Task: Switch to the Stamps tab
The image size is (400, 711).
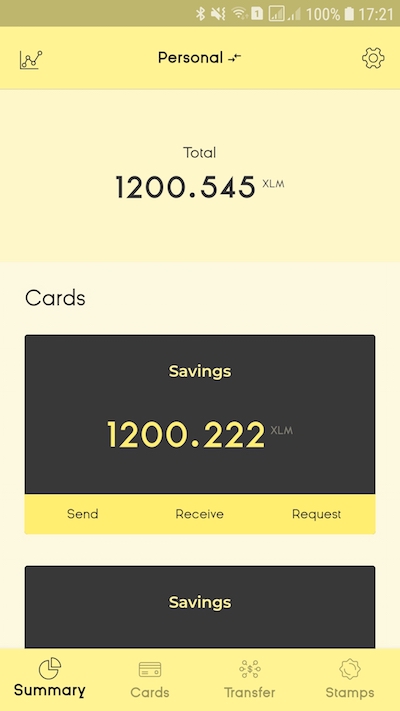Action: [x=350, y=679]
